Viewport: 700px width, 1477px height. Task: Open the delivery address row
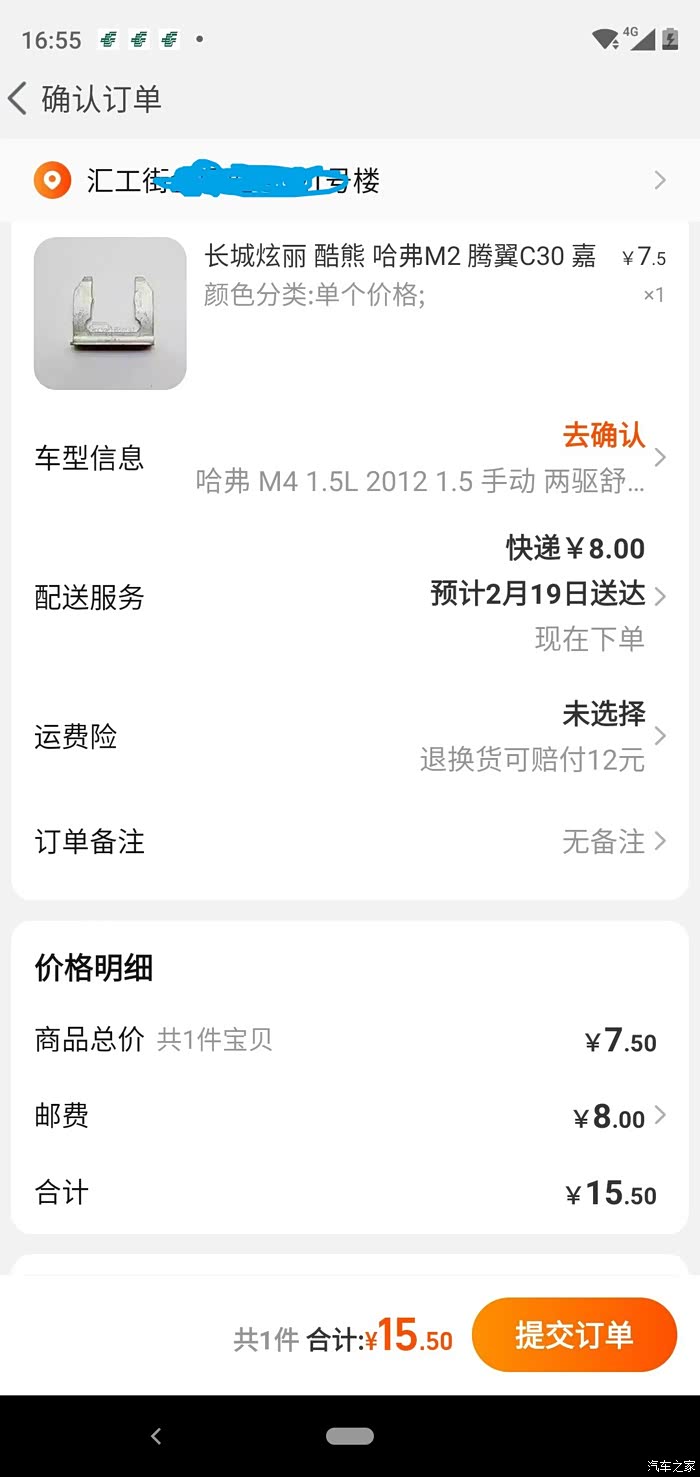coord(350,181)
